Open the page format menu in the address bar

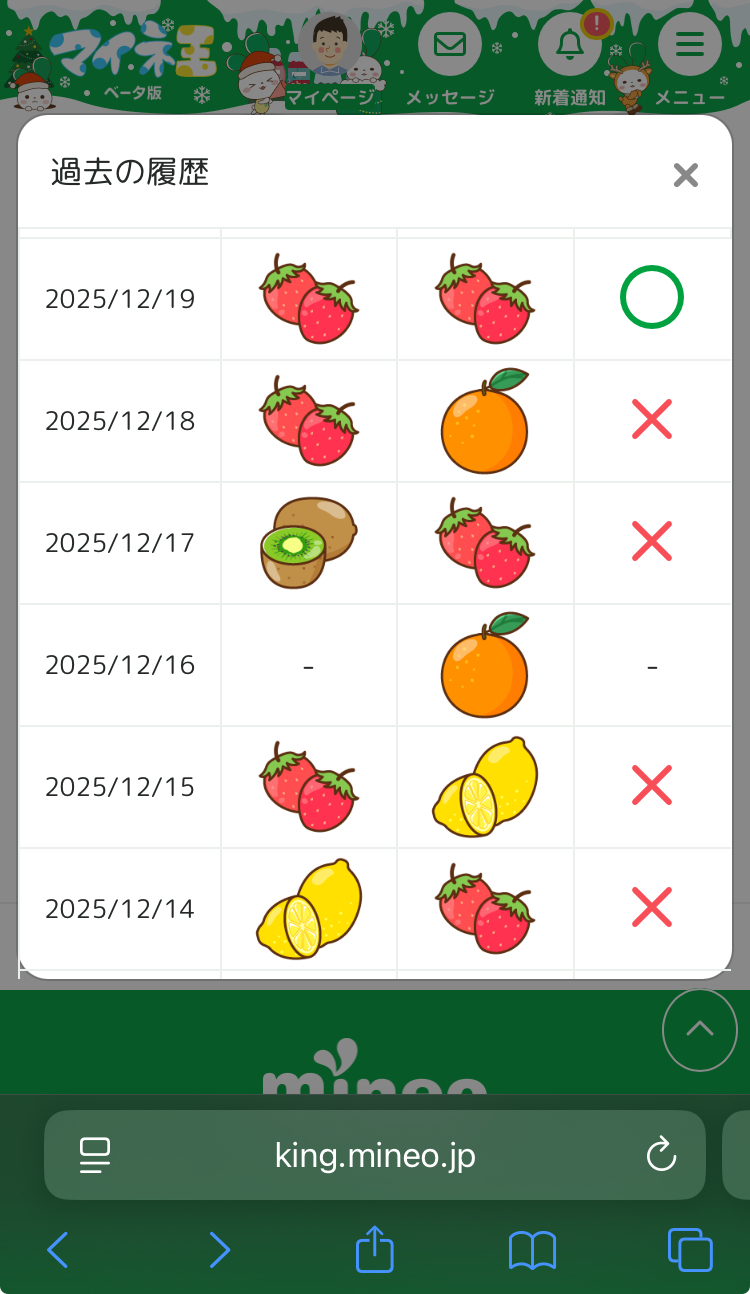95,1156
